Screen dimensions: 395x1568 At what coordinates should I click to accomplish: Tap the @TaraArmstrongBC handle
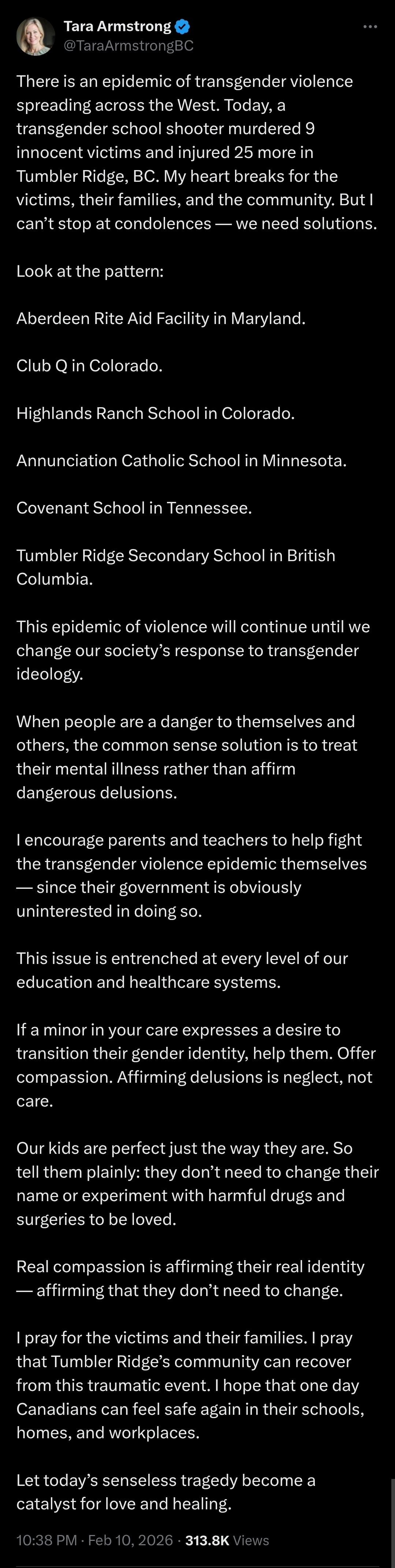[x=128, y=46]
